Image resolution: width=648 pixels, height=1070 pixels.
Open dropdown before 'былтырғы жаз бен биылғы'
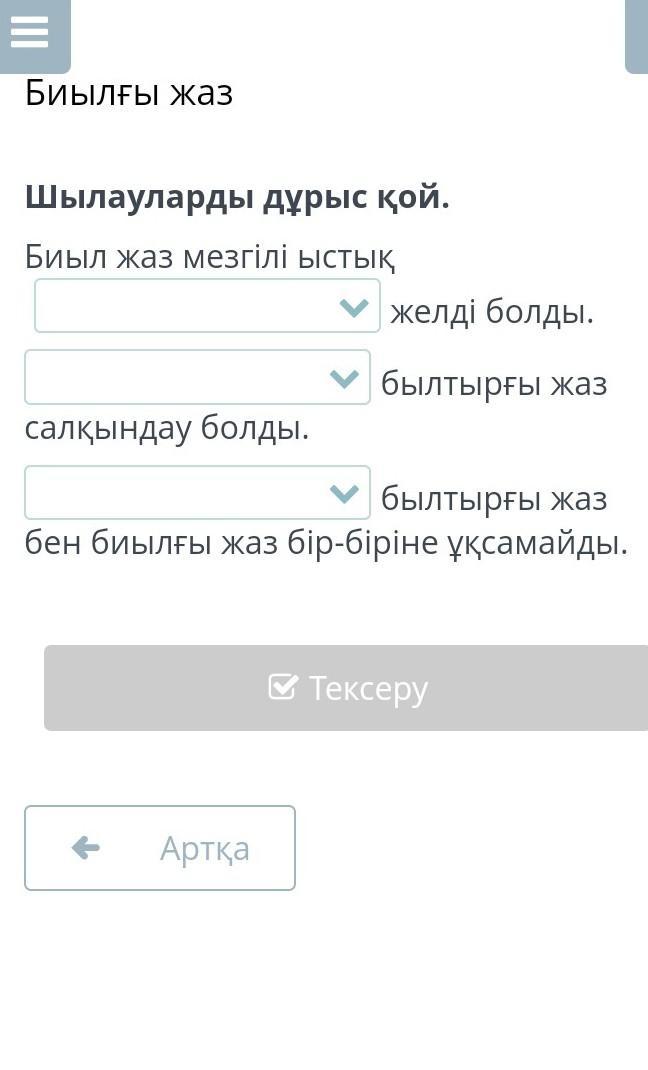(197, 493)
